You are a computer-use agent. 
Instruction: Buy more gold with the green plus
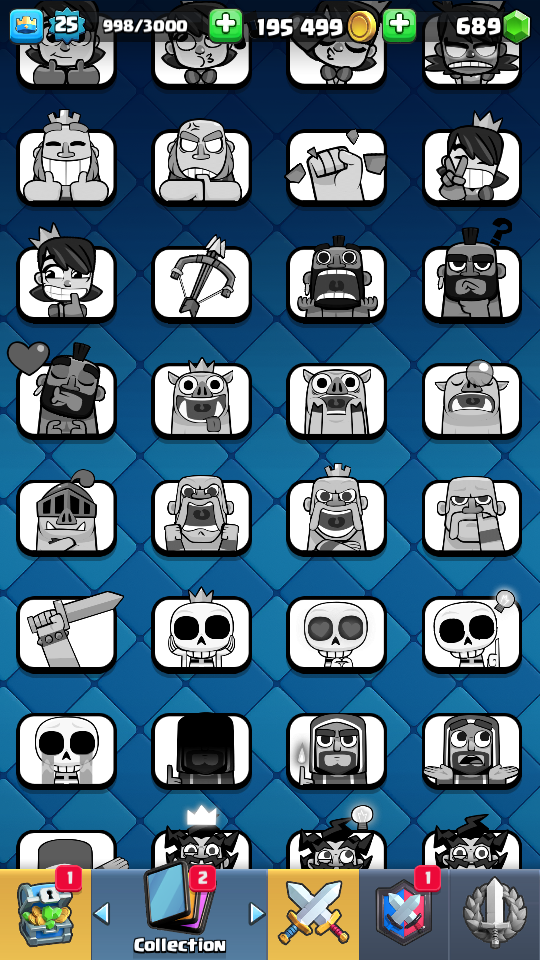click(x=399, y=25)
